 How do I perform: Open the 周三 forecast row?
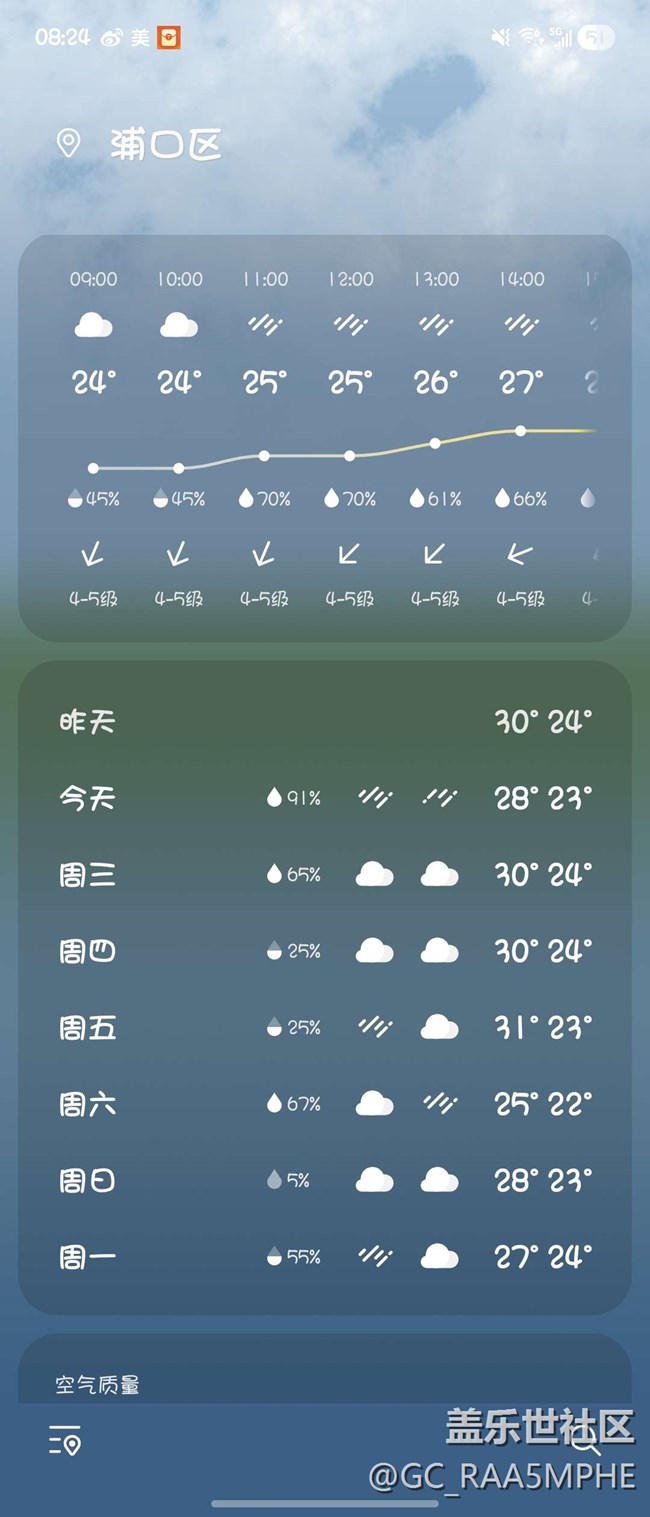[x=325, y=875]
